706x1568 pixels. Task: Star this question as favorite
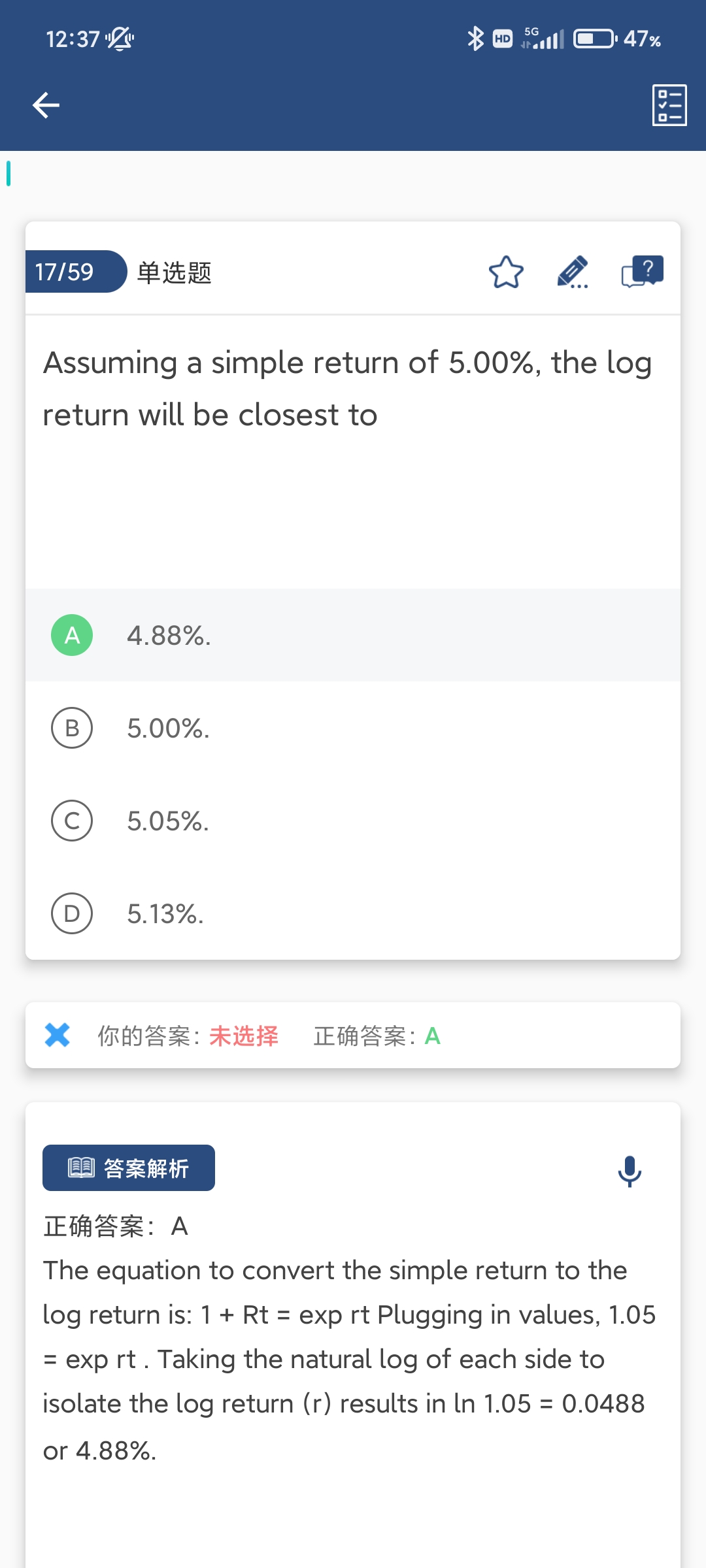(x=506, y=272)
